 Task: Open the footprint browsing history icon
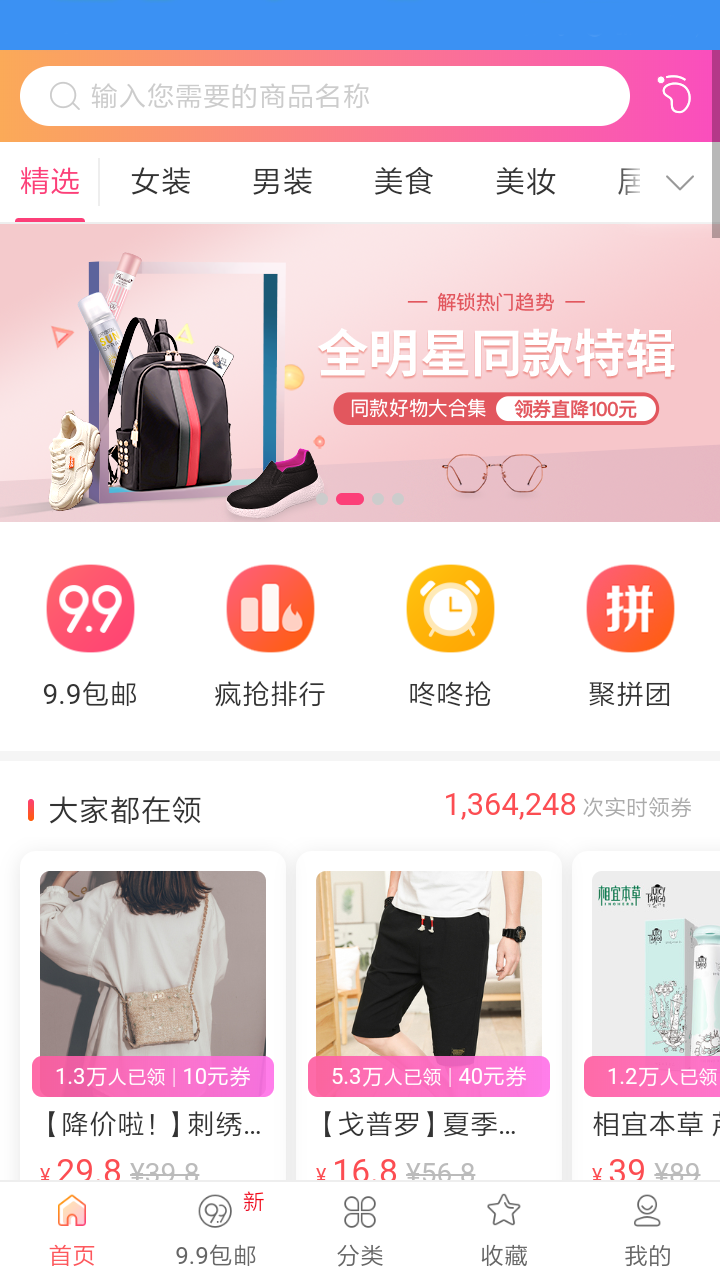[675, 95]
